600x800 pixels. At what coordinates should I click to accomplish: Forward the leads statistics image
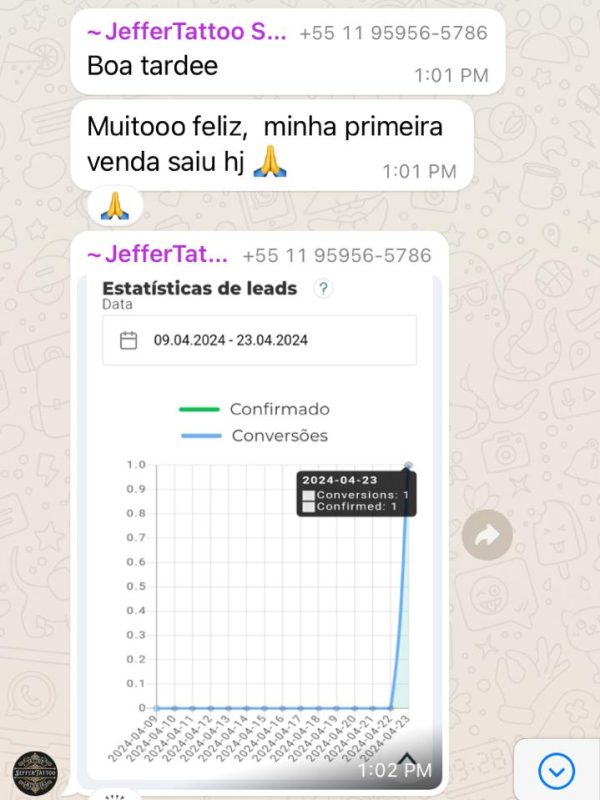487,536
